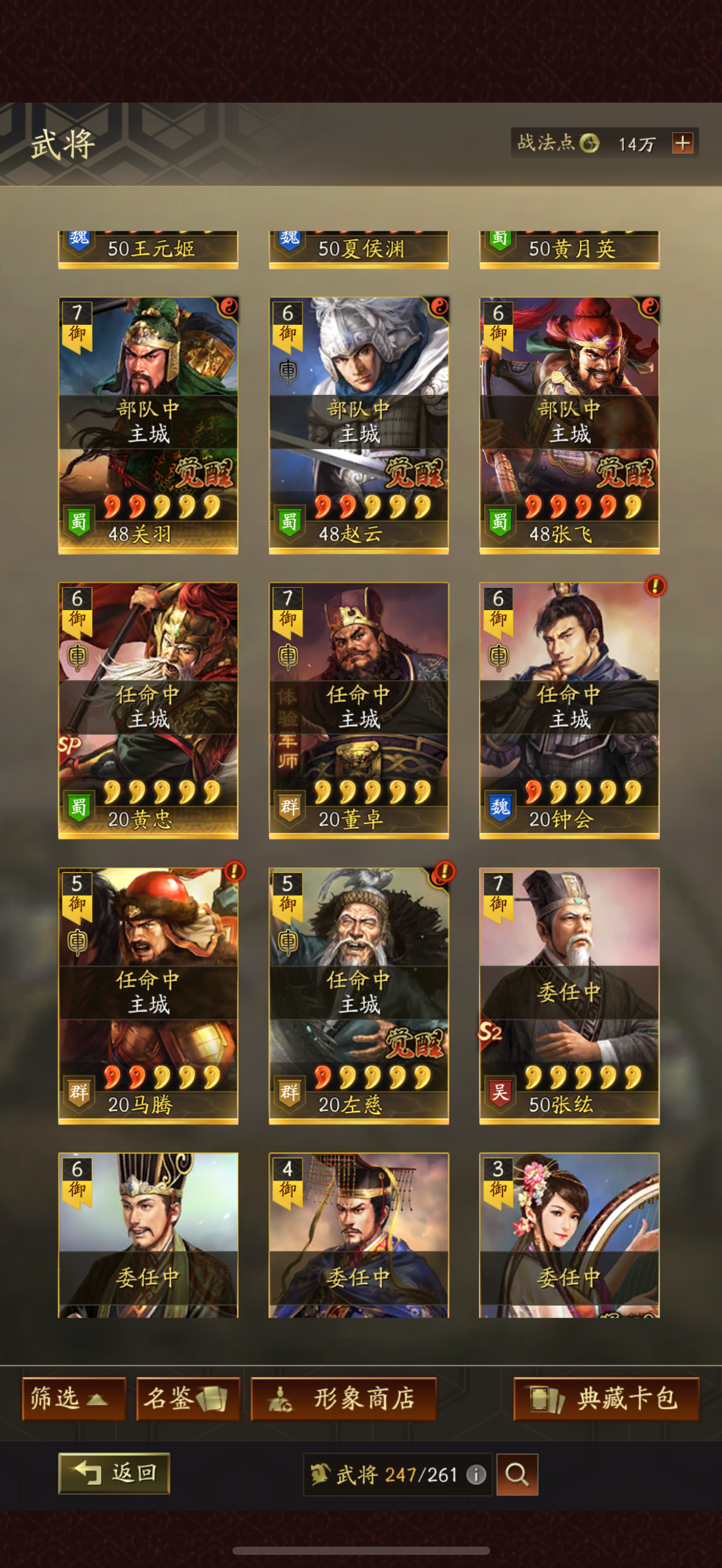This screenshot has width=722, height=1568.
Task: Go to the 形象商店 shop
Action: (344, 1399)
